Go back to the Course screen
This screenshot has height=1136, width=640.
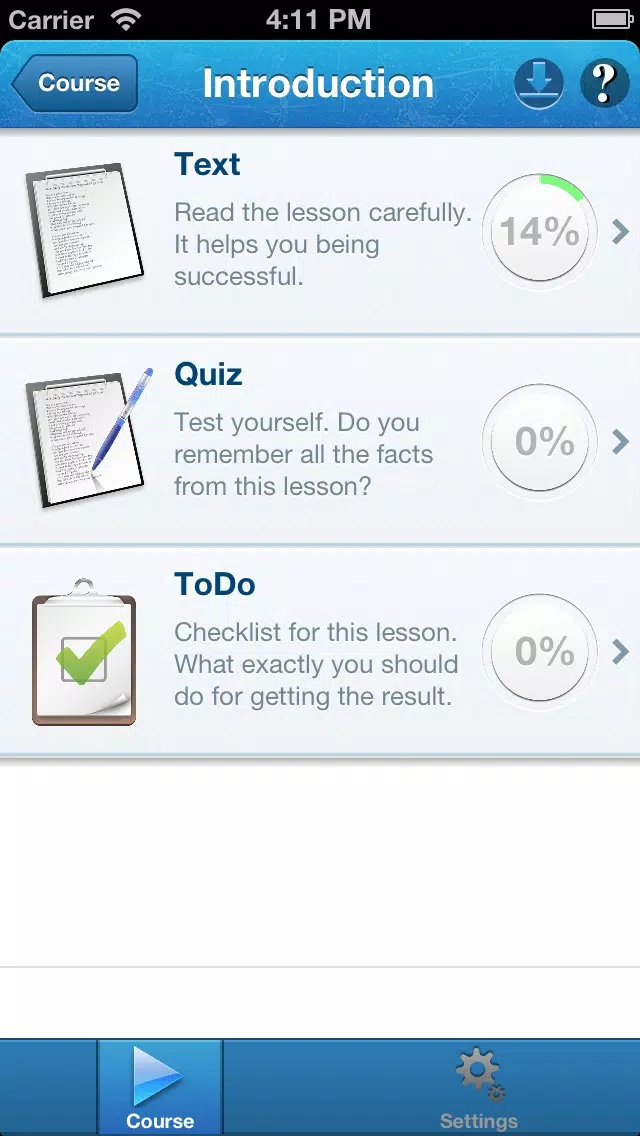[x=75, y=84]
